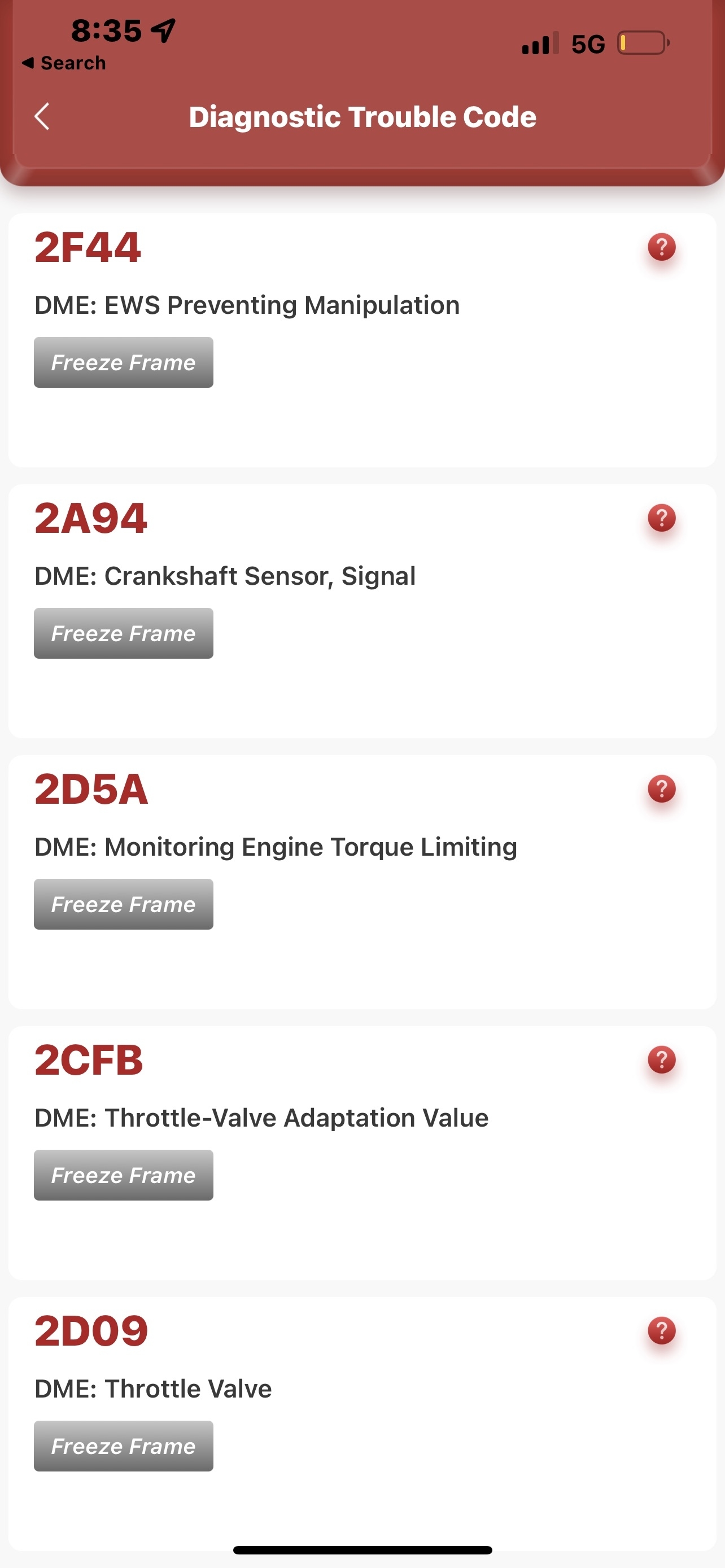The height and width of the screenshot is (1568, 725).
Task: Return to Search via status bar link
Action: click(64, 63)
